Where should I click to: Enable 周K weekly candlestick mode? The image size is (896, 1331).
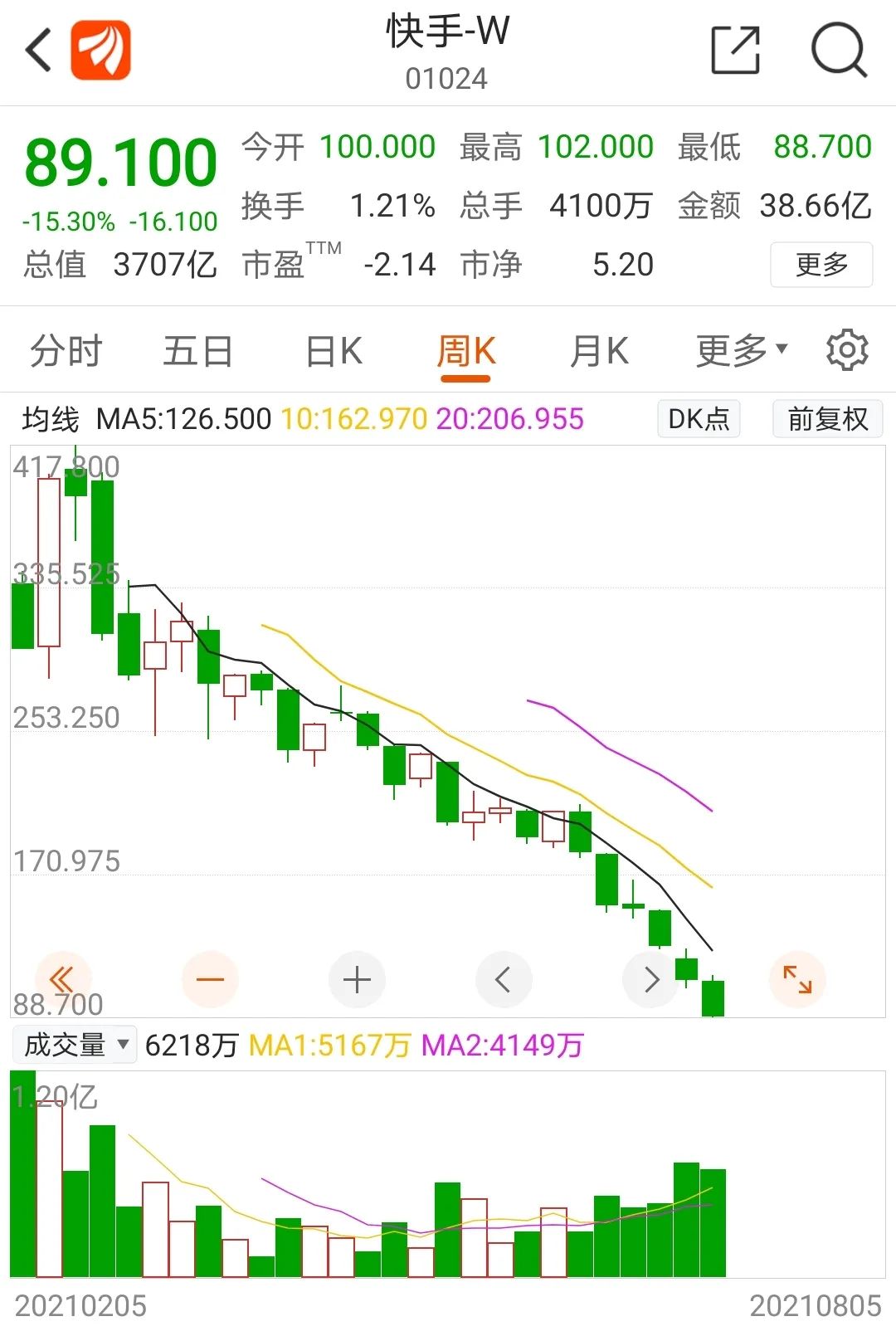click(x=465, y=350)
